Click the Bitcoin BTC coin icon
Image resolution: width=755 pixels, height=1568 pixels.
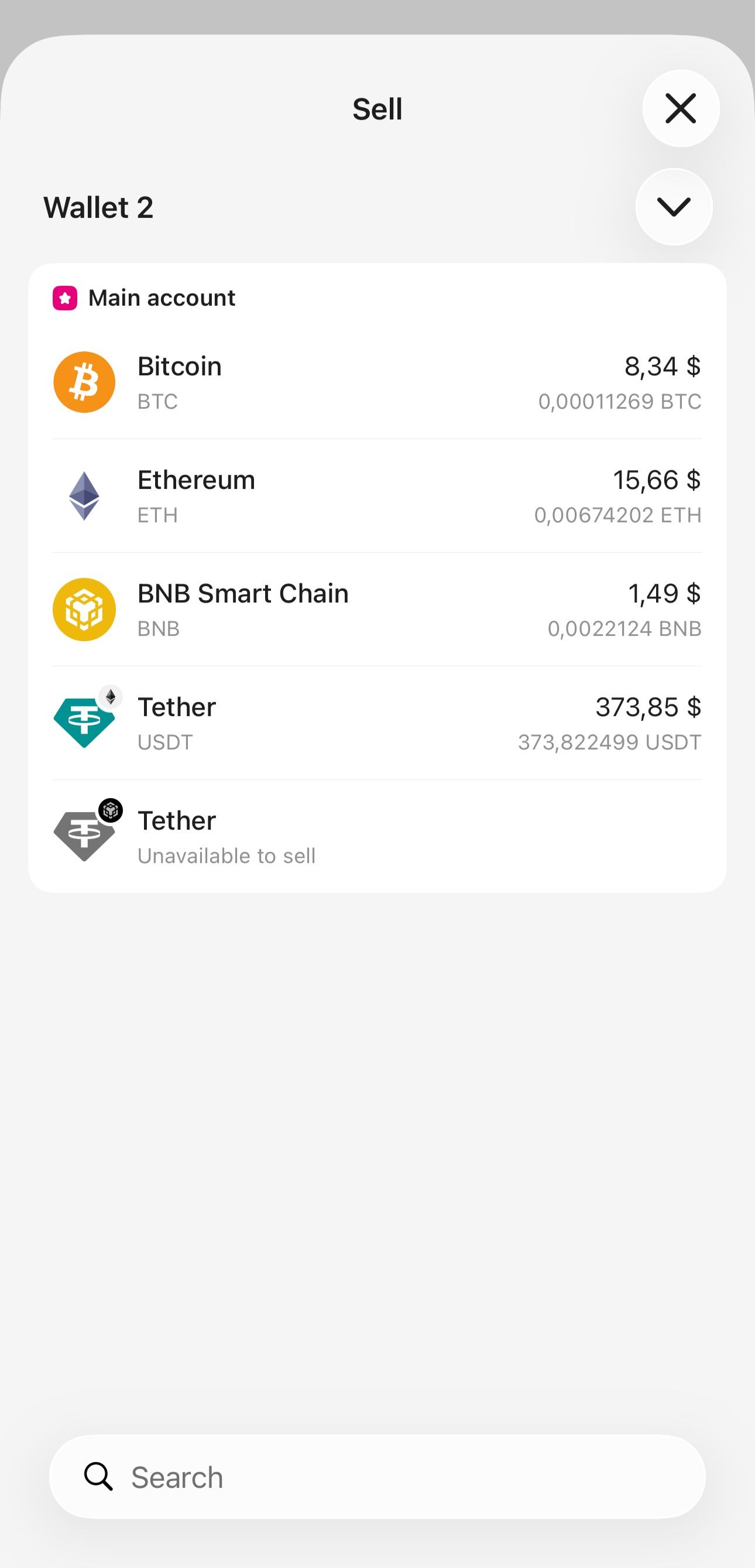tap(85, 381)
